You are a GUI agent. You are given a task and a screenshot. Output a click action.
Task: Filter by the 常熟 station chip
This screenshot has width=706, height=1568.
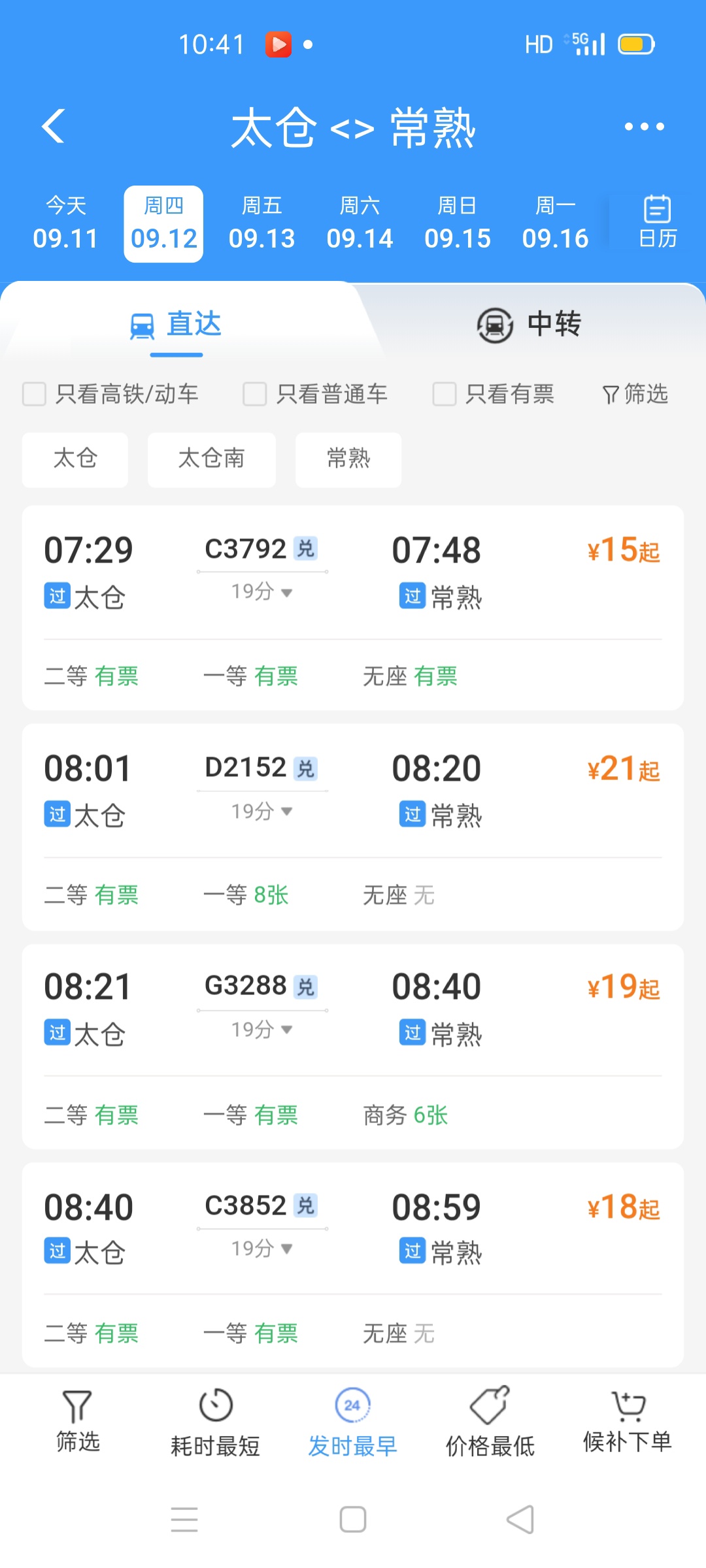tap(348, 459)
